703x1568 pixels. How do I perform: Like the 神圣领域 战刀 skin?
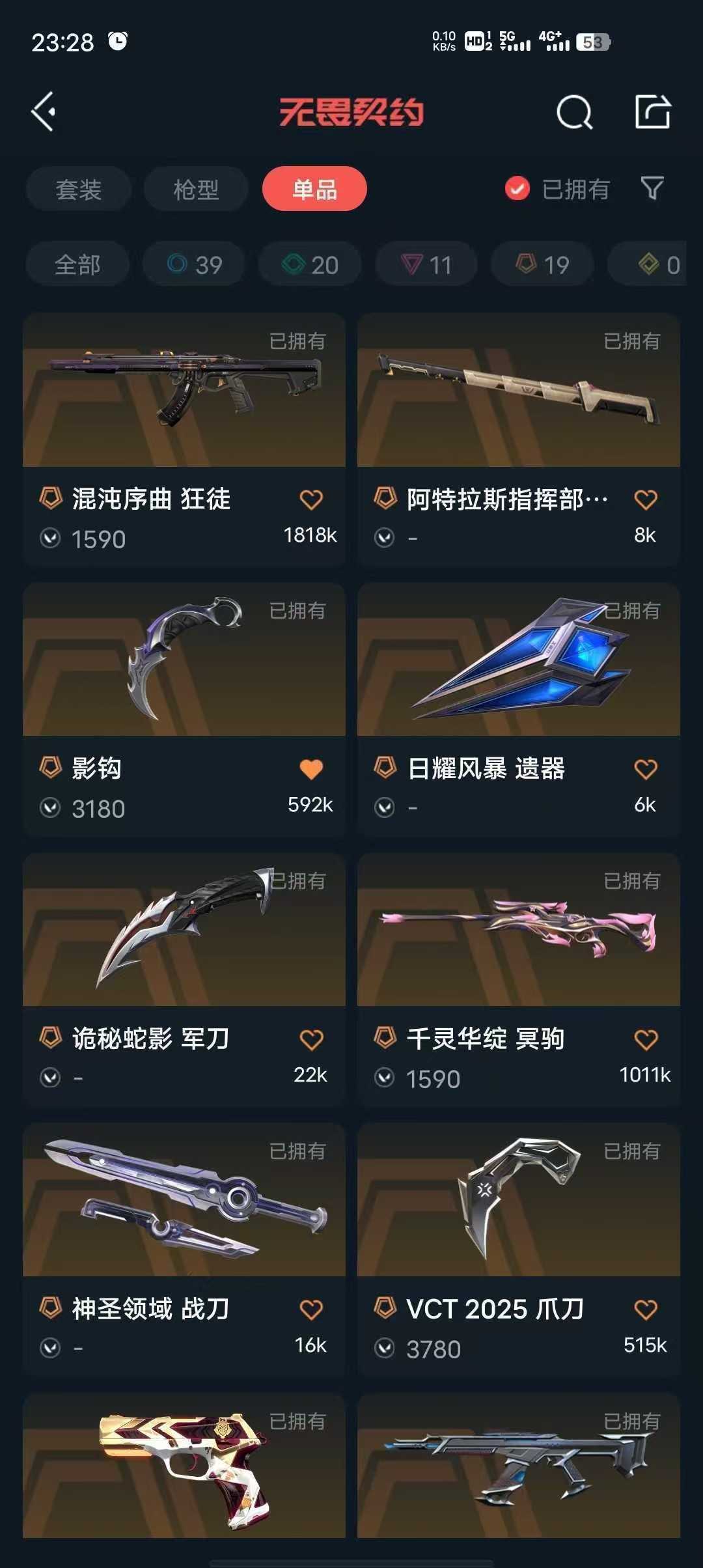[x=311, y=1309]
